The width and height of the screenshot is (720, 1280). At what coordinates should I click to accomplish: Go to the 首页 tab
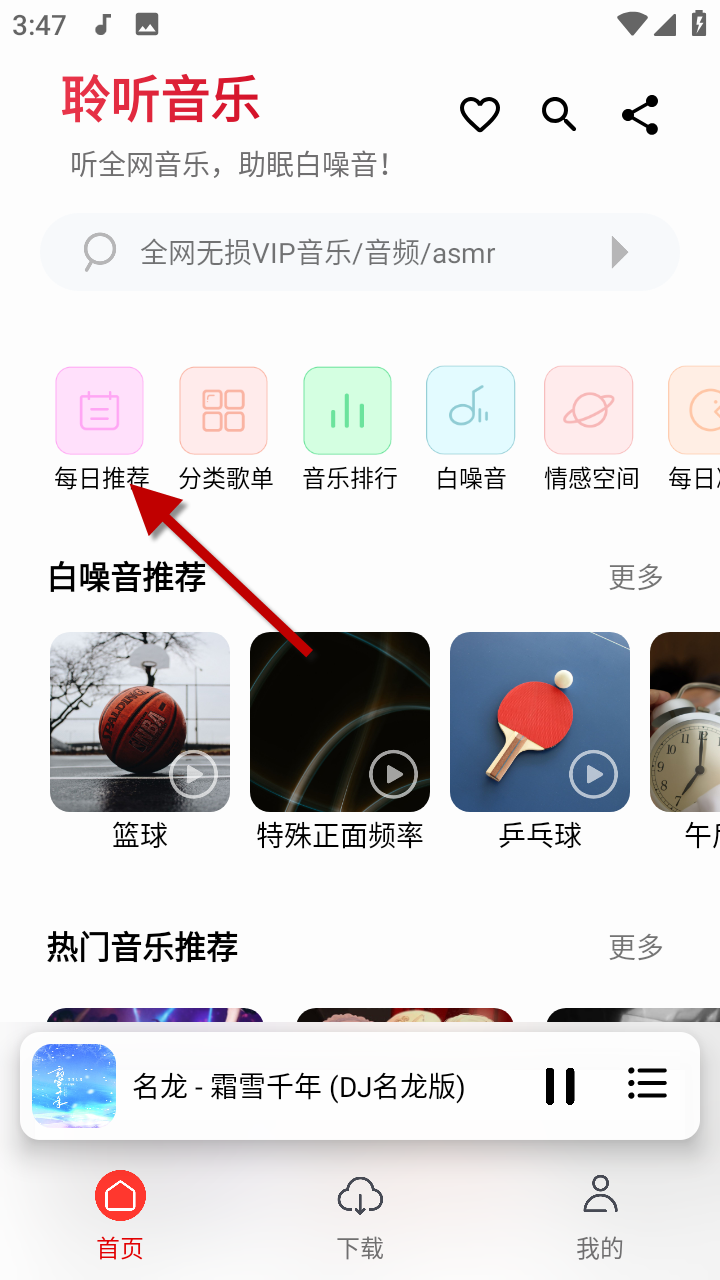click(120, 1216)
